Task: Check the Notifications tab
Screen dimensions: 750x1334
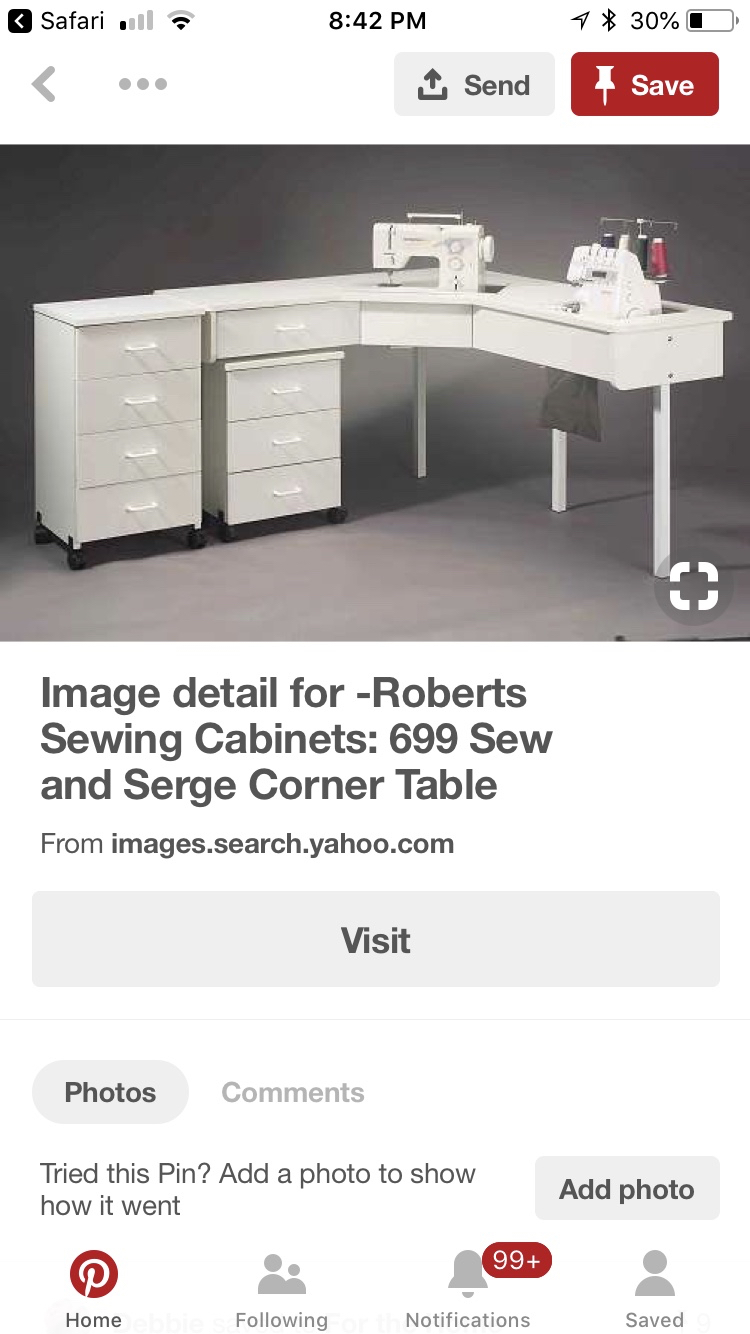Action: pos(468,1289)
